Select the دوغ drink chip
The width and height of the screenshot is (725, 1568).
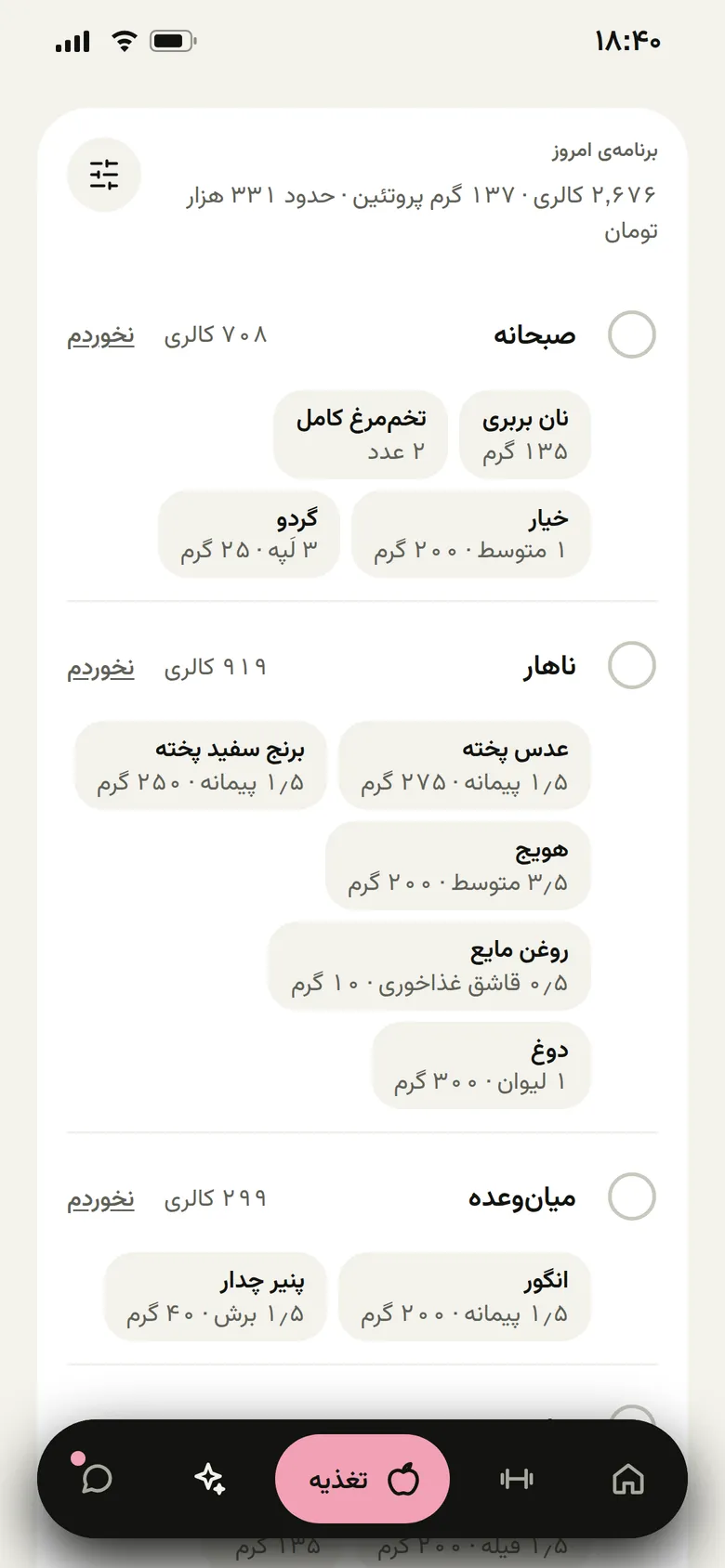pyautogui.click(x=481, y=1065)
